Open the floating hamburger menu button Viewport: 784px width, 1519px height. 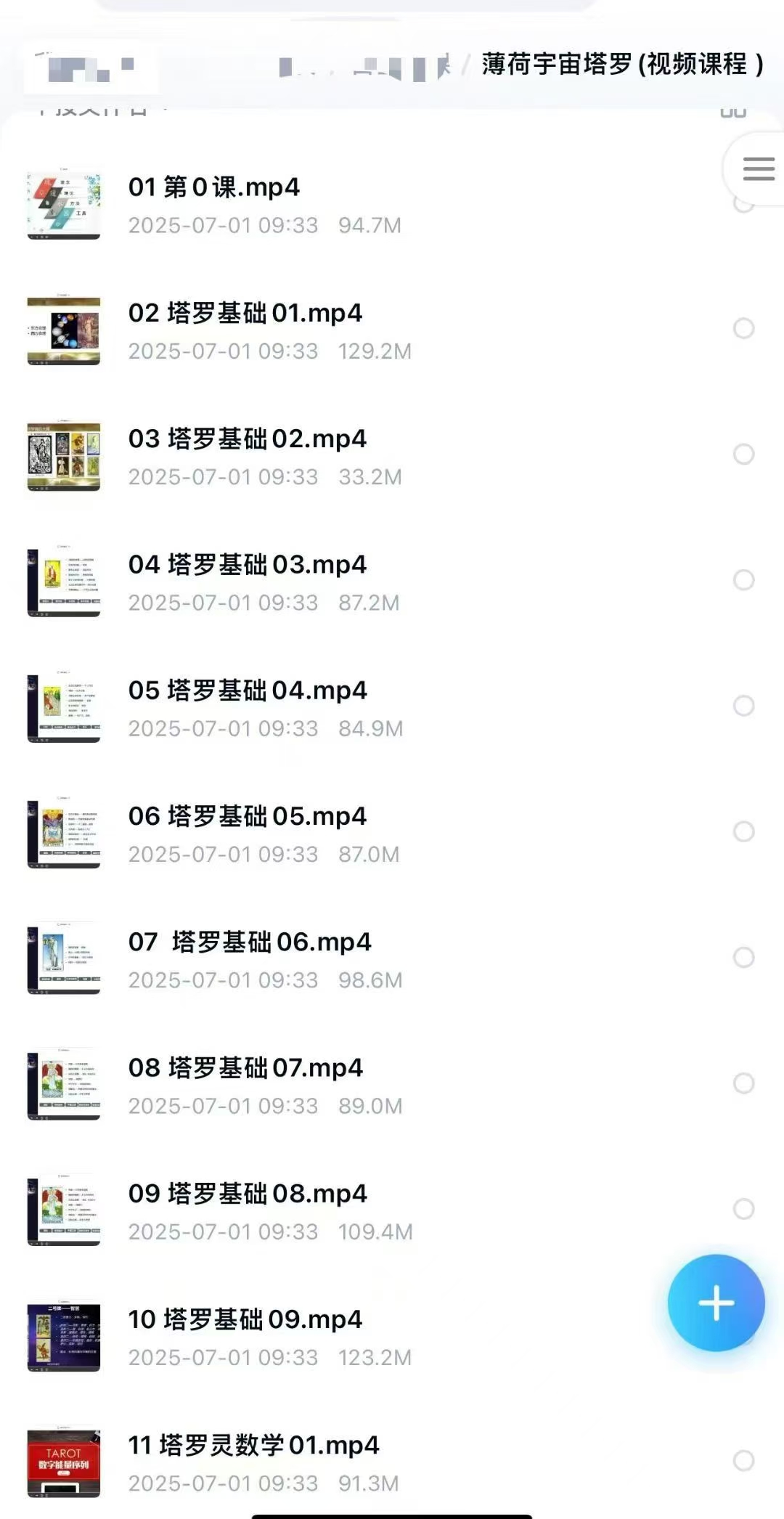point(759,169)
